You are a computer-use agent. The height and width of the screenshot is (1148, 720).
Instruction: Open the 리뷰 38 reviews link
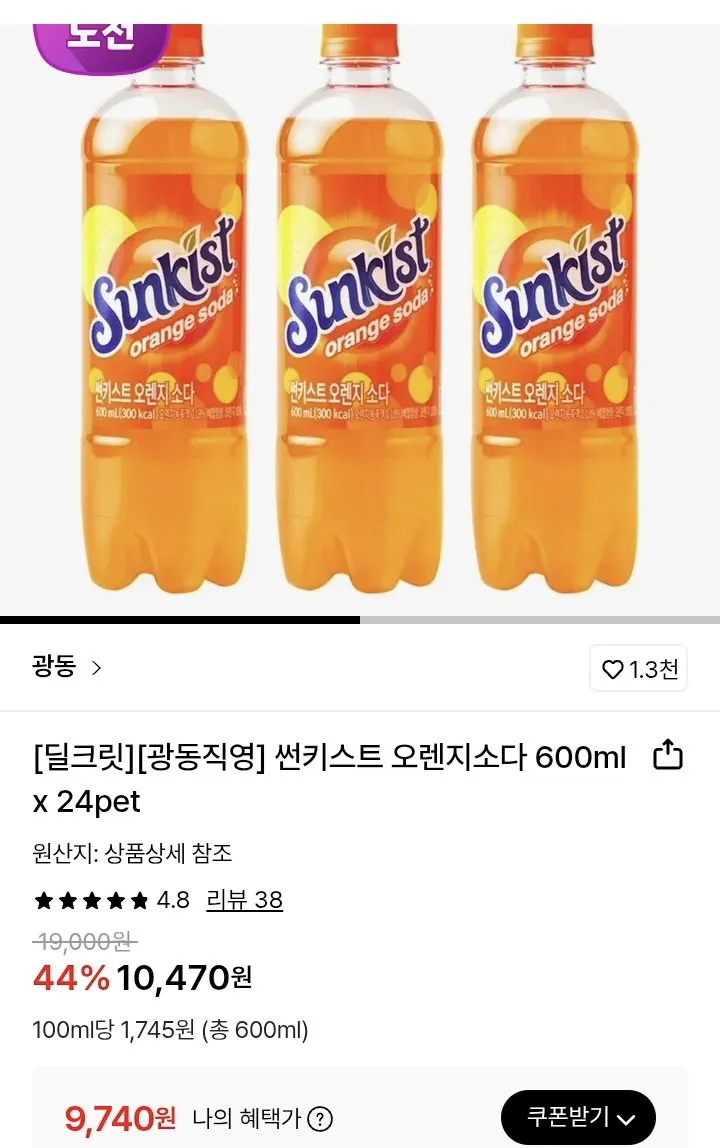[x=244, y=901]
